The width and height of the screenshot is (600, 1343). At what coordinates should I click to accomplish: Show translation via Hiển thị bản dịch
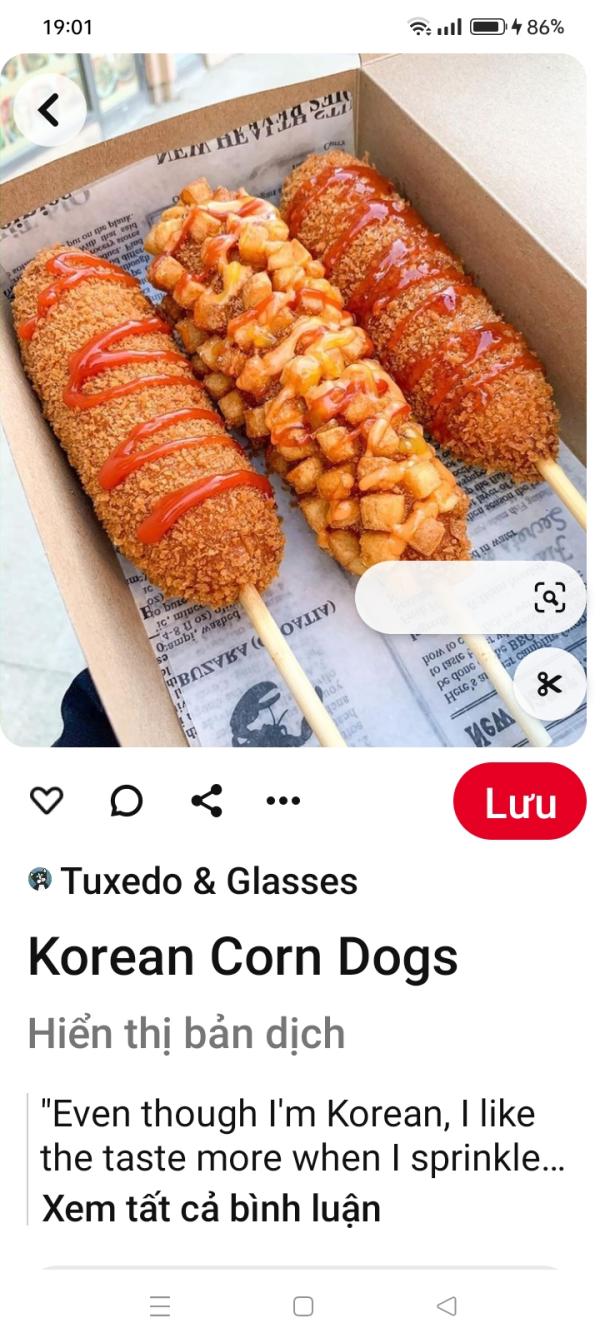[x=186, y=1033]
